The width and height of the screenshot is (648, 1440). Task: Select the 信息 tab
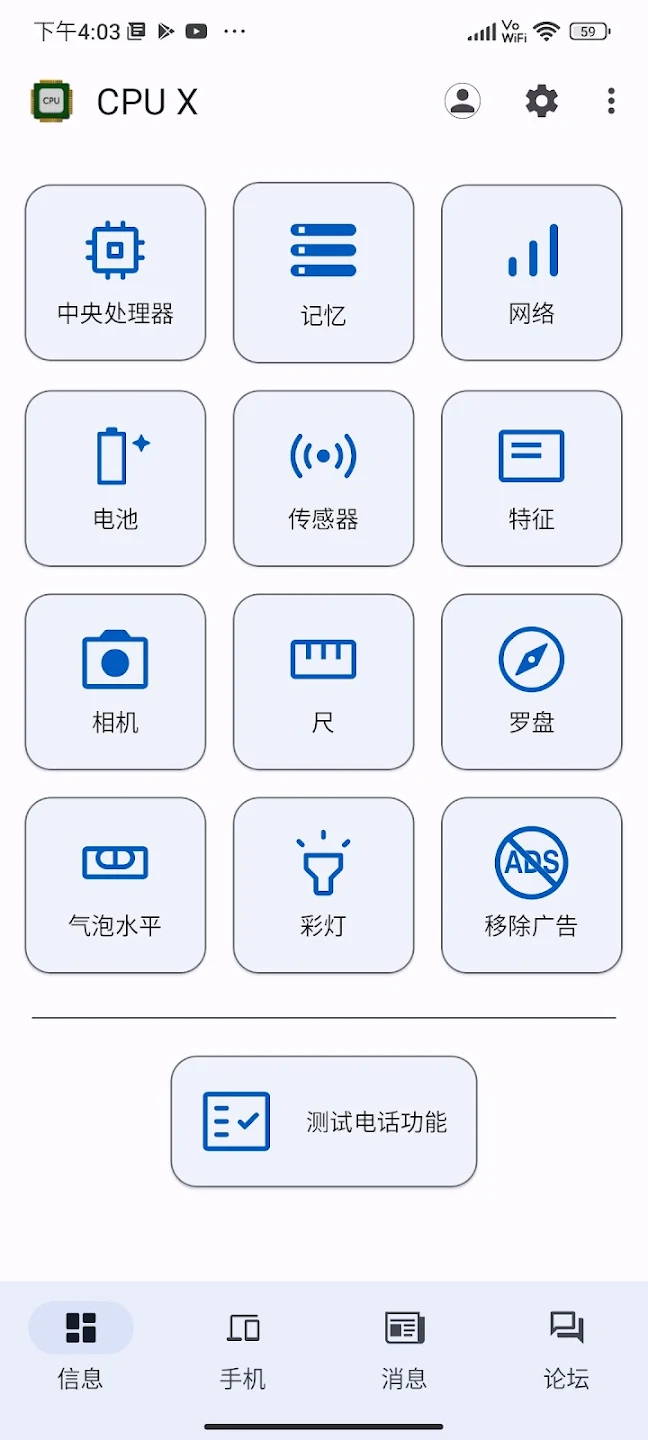coord(81,1350)
